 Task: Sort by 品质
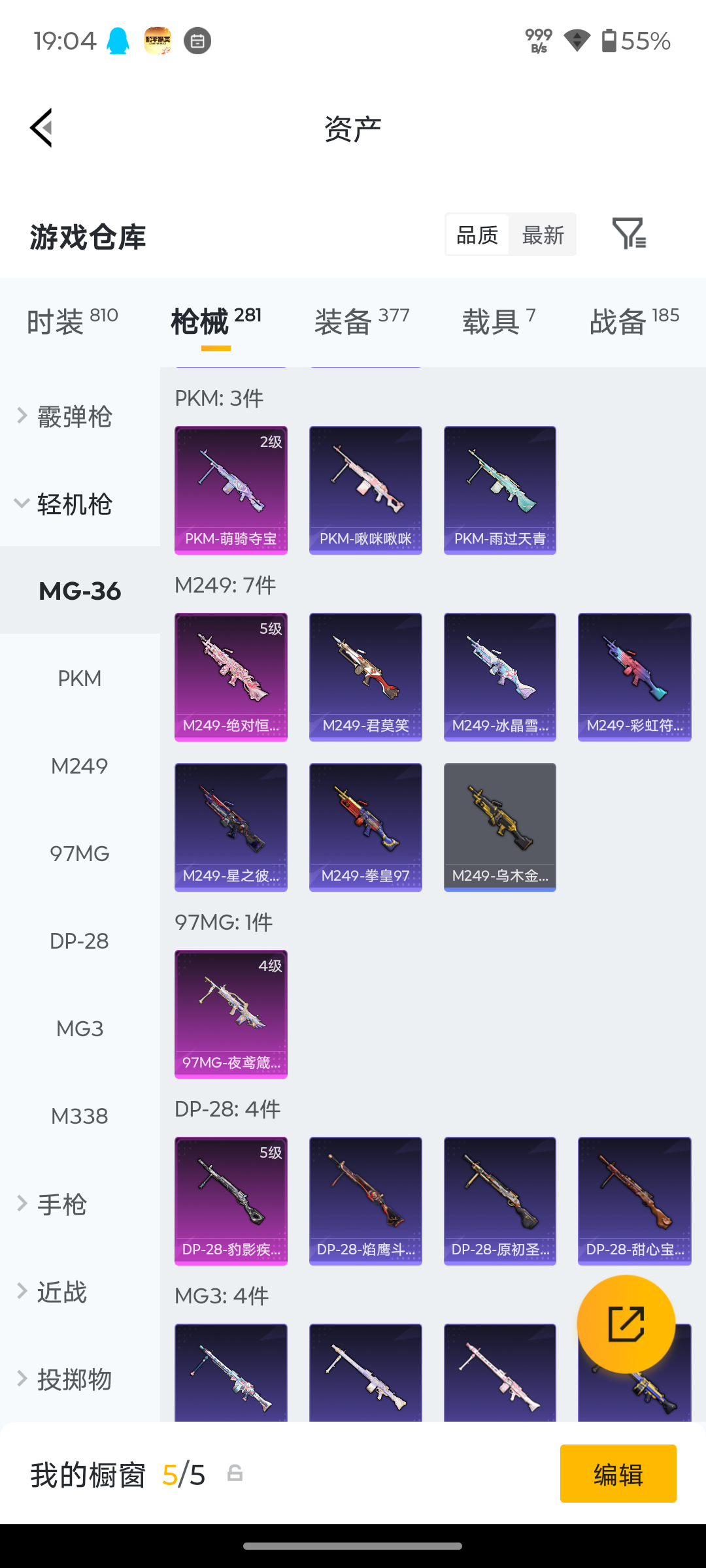(477, 235)
